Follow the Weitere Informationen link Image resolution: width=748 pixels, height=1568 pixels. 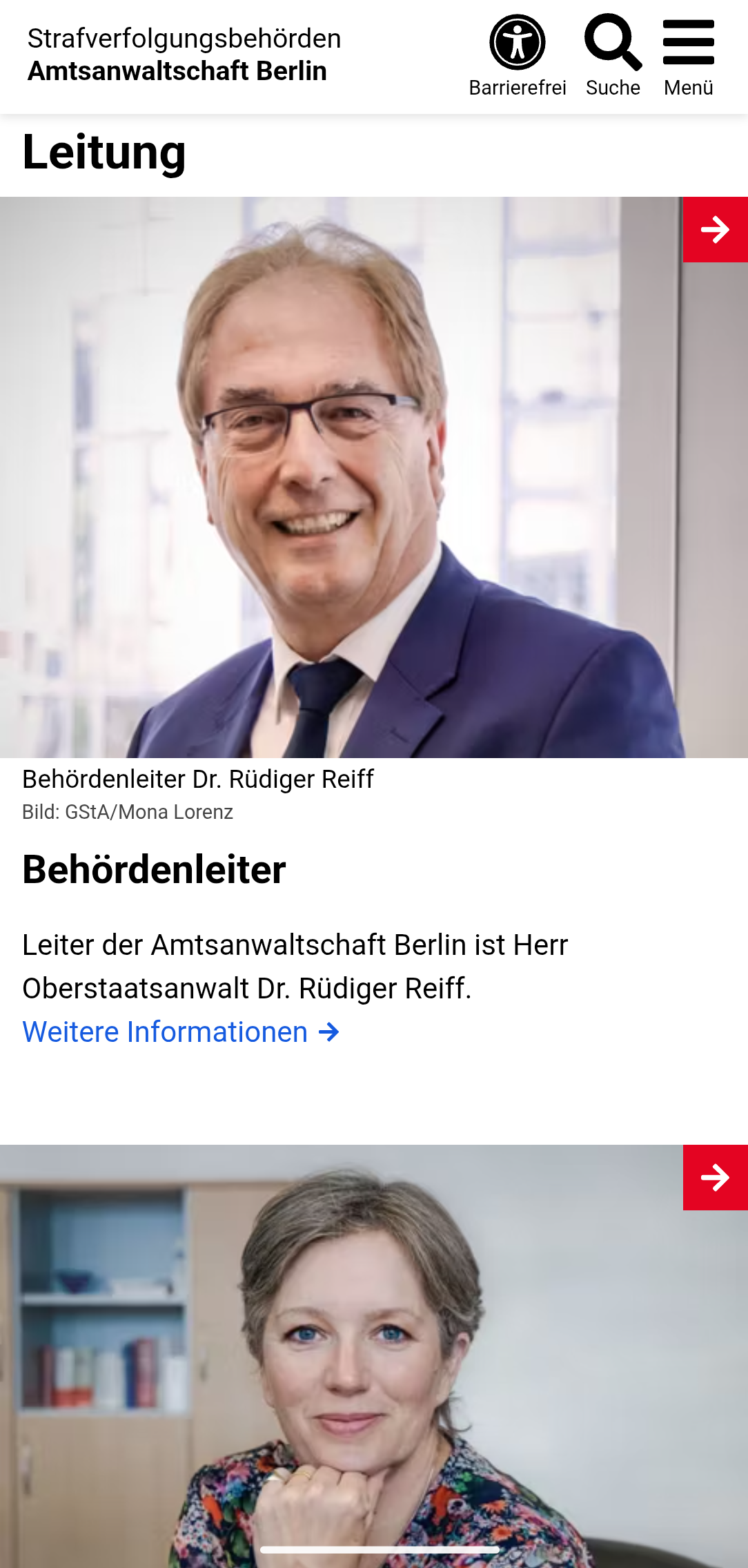pos(181,1032)
